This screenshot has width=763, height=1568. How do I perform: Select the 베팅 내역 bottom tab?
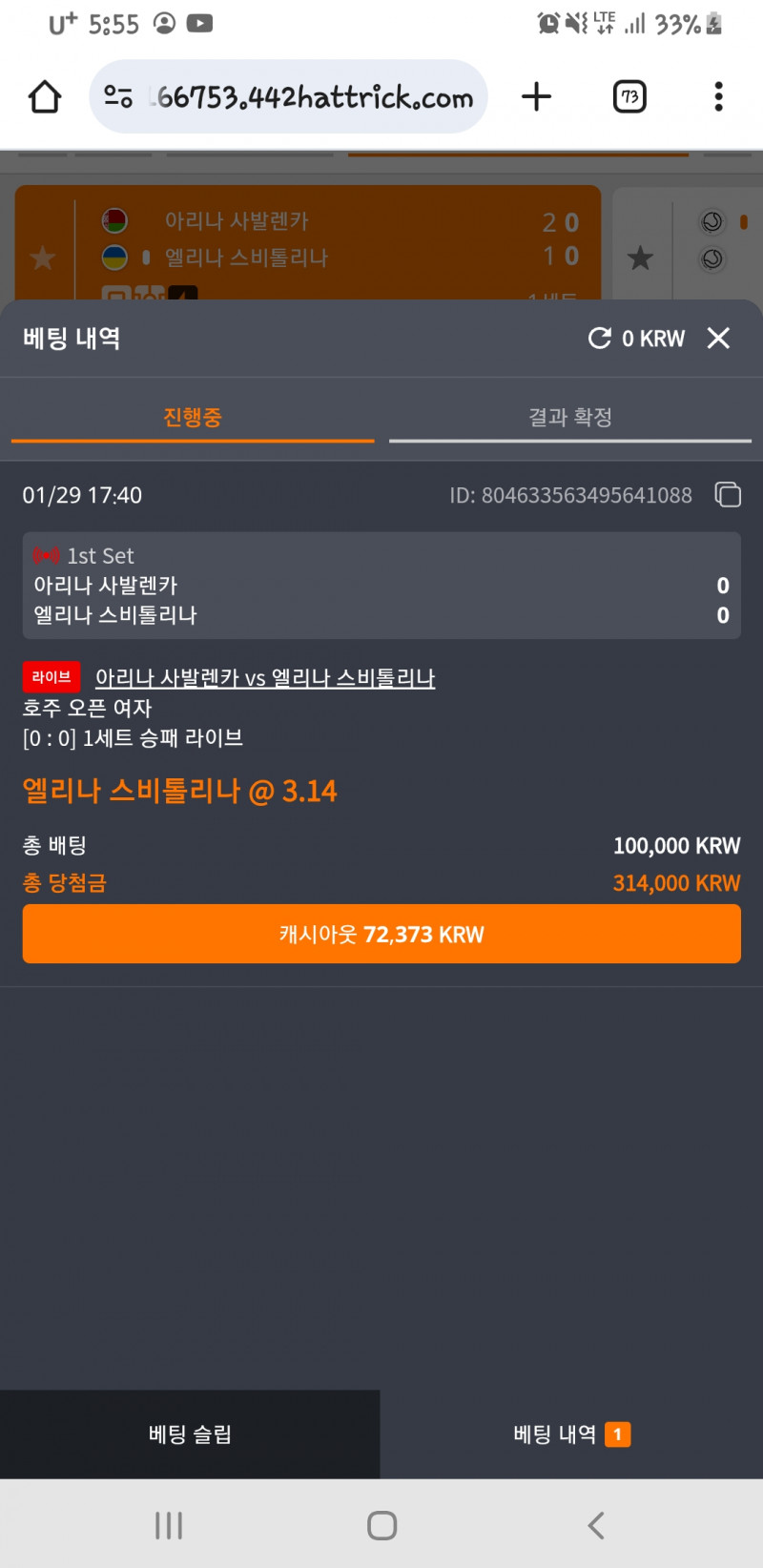click(x=570, y=1434)
